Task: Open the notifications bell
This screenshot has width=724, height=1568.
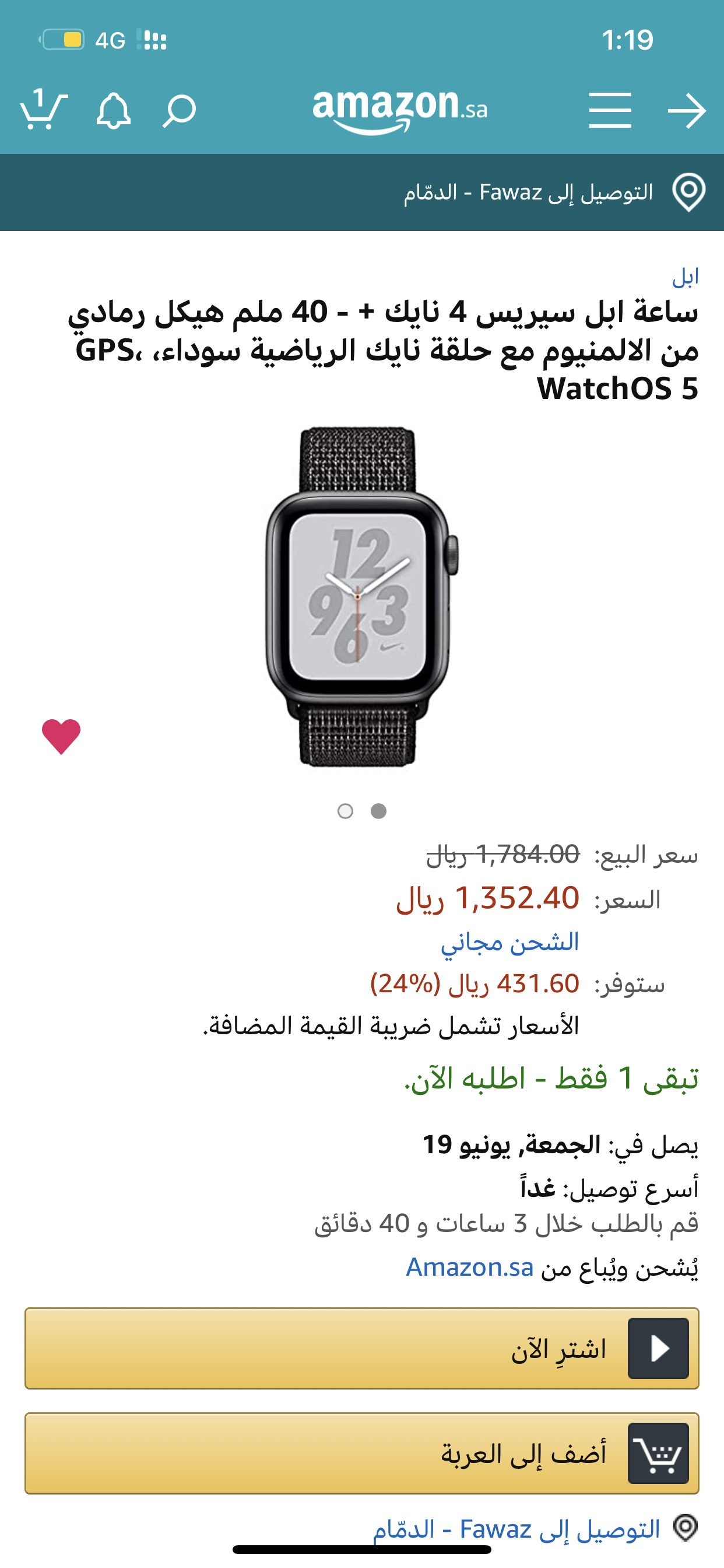Action: [x=113, y=110]
